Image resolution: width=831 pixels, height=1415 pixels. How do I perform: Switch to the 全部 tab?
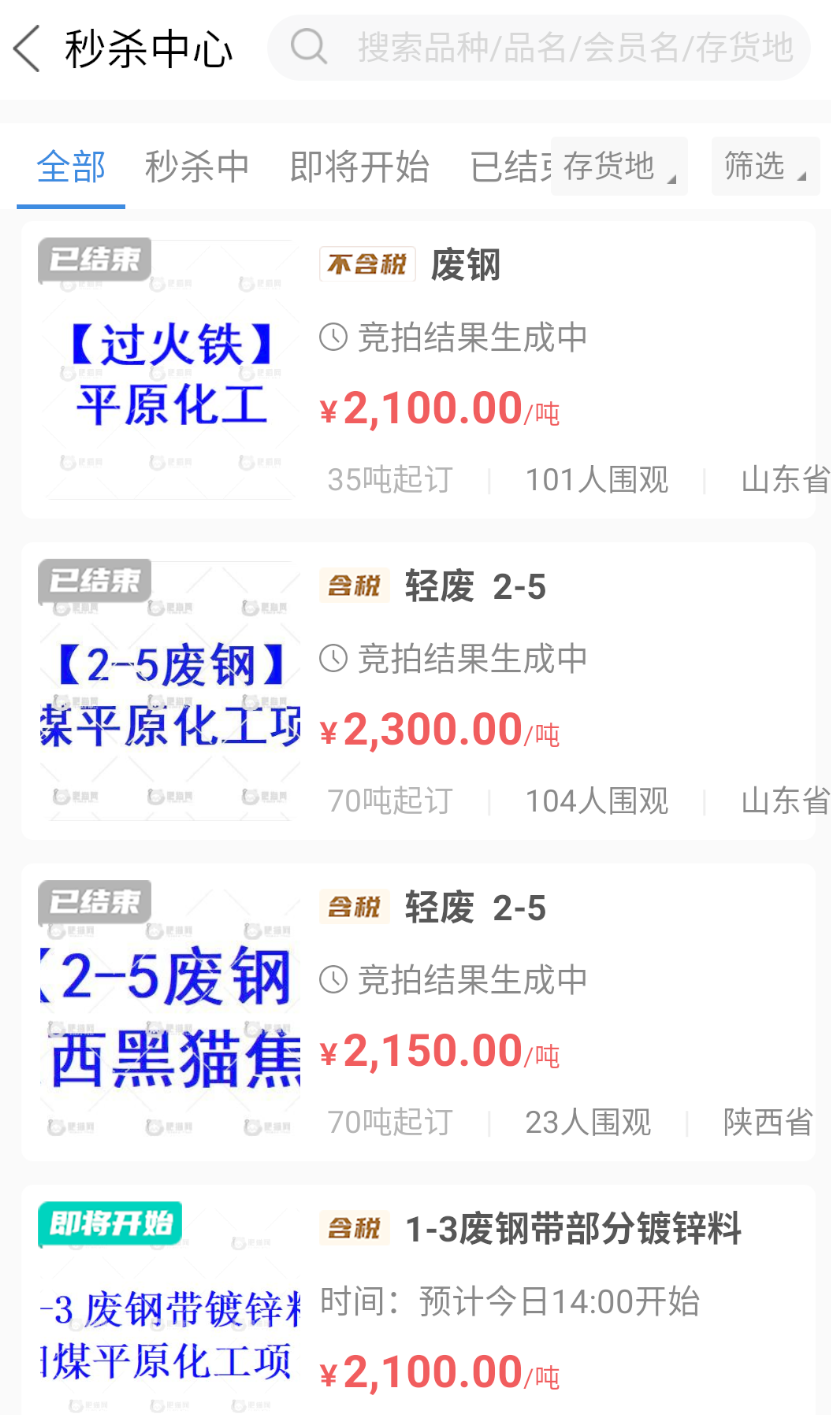71,166
